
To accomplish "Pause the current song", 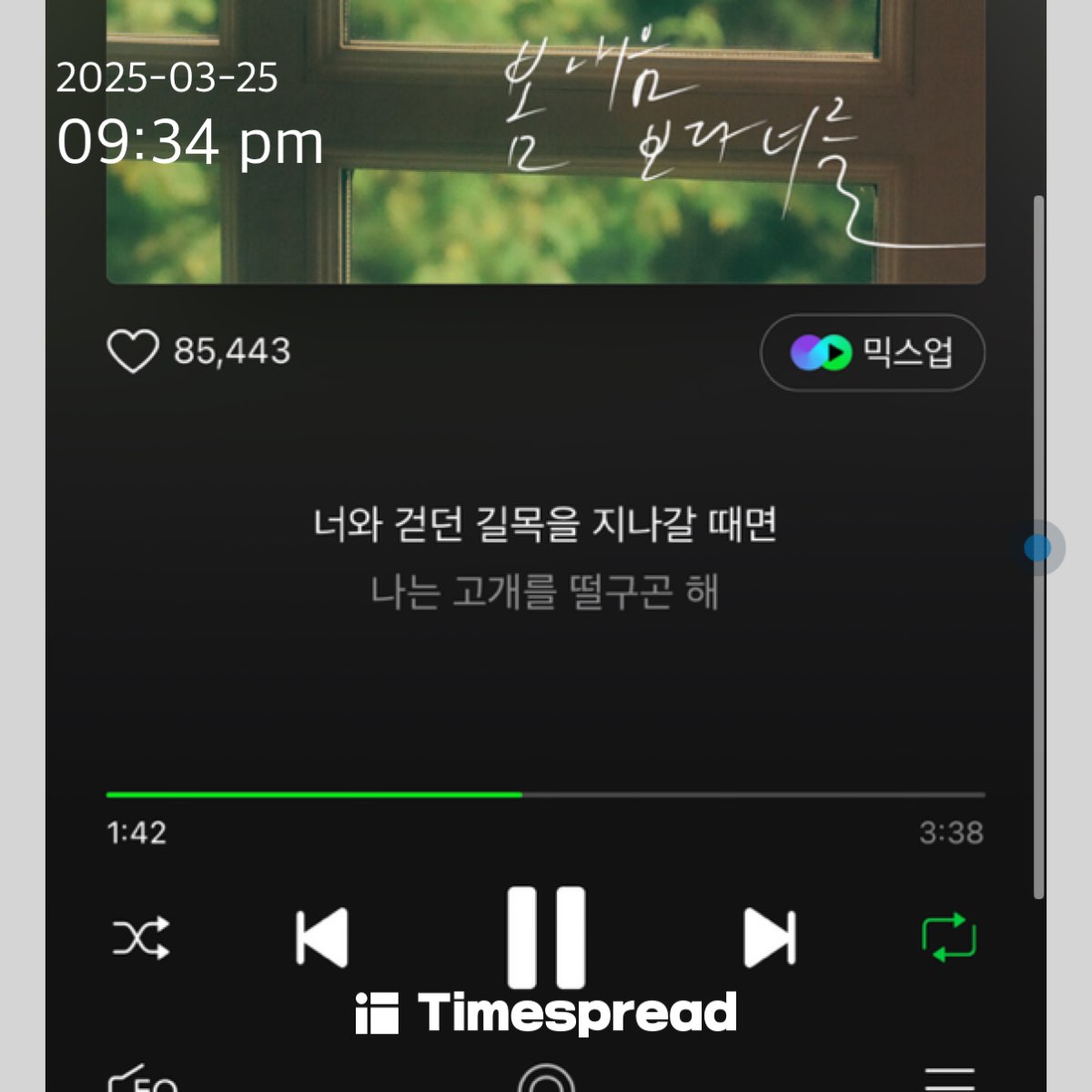I will coord(546,937).
